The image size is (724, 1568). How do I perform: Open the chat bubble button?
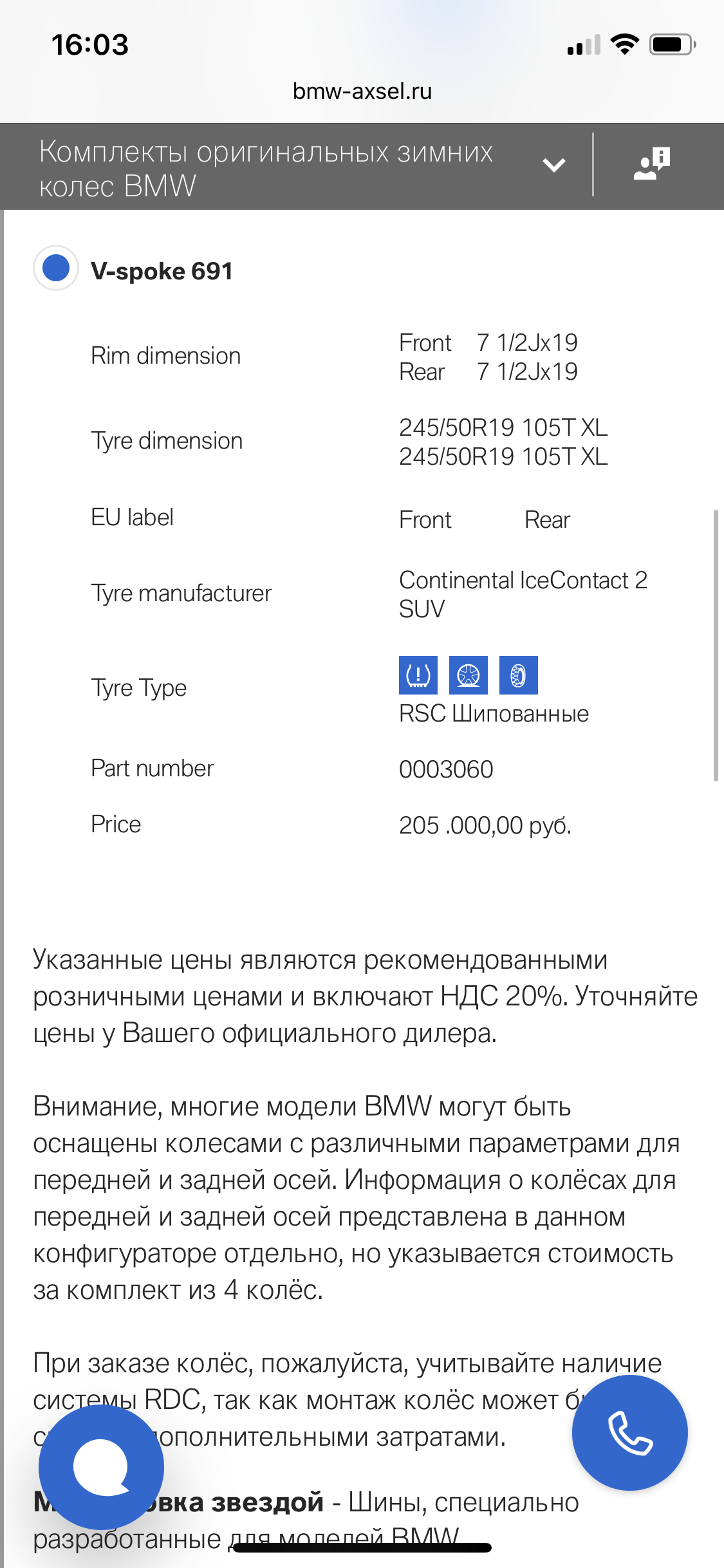click(x=101, y=1467)
